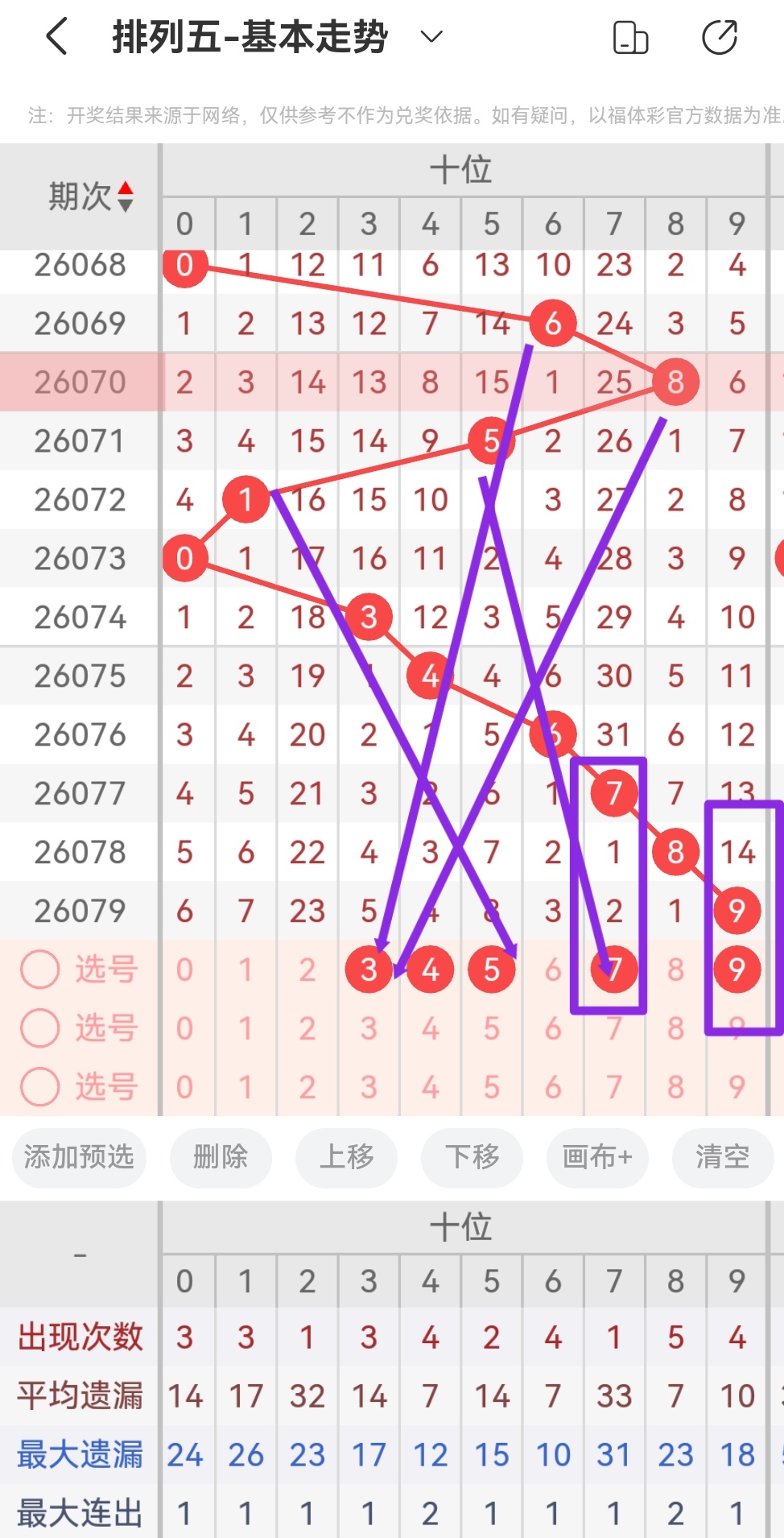The width and height of the screenshot is (784, 1538).
Task: Tap the 上移 button
Action: [x=346, y=1158]
